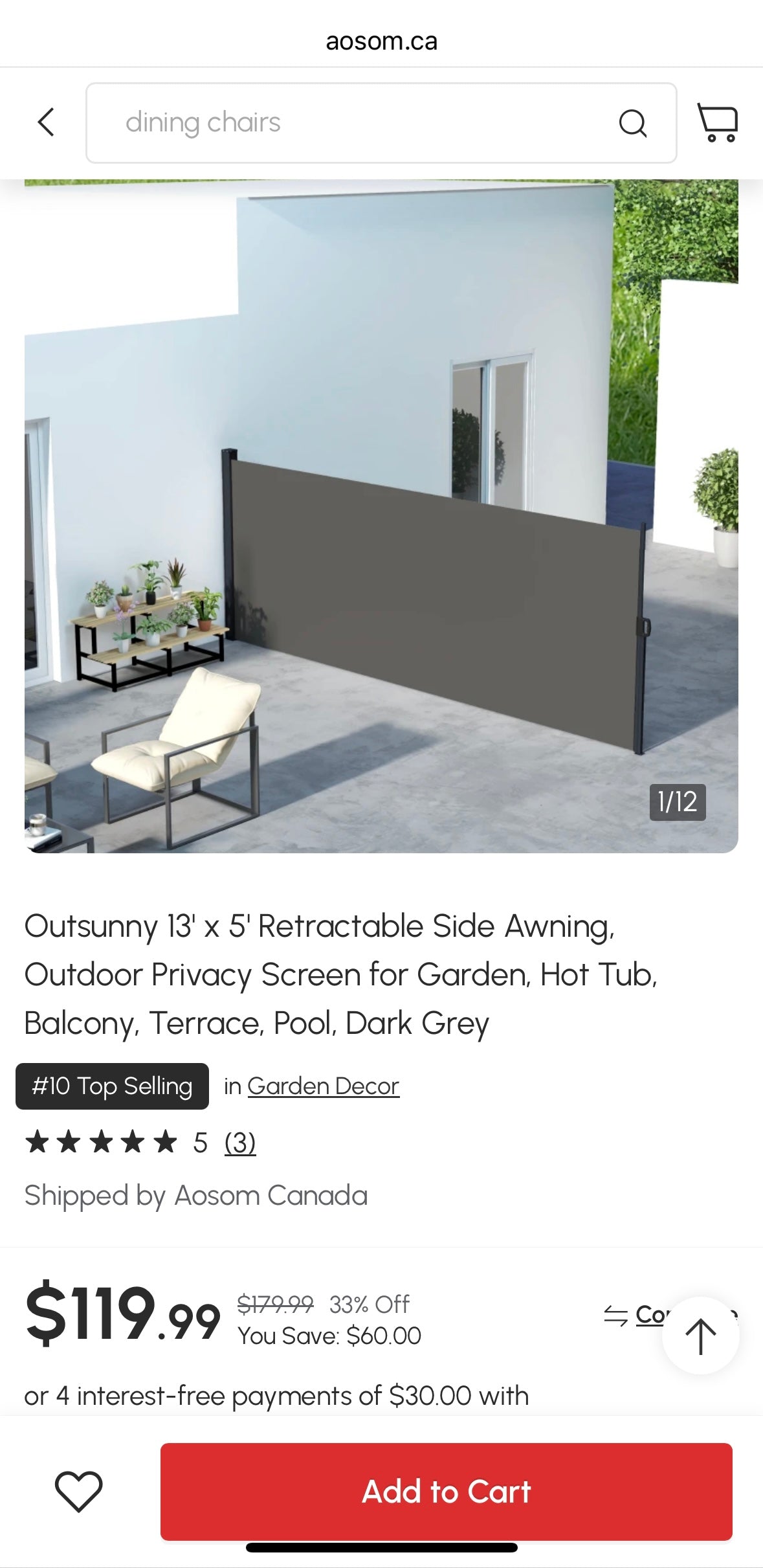Open the awning product photo
763x1568 pixels.
pyautogui.click(x=381, y=515)
